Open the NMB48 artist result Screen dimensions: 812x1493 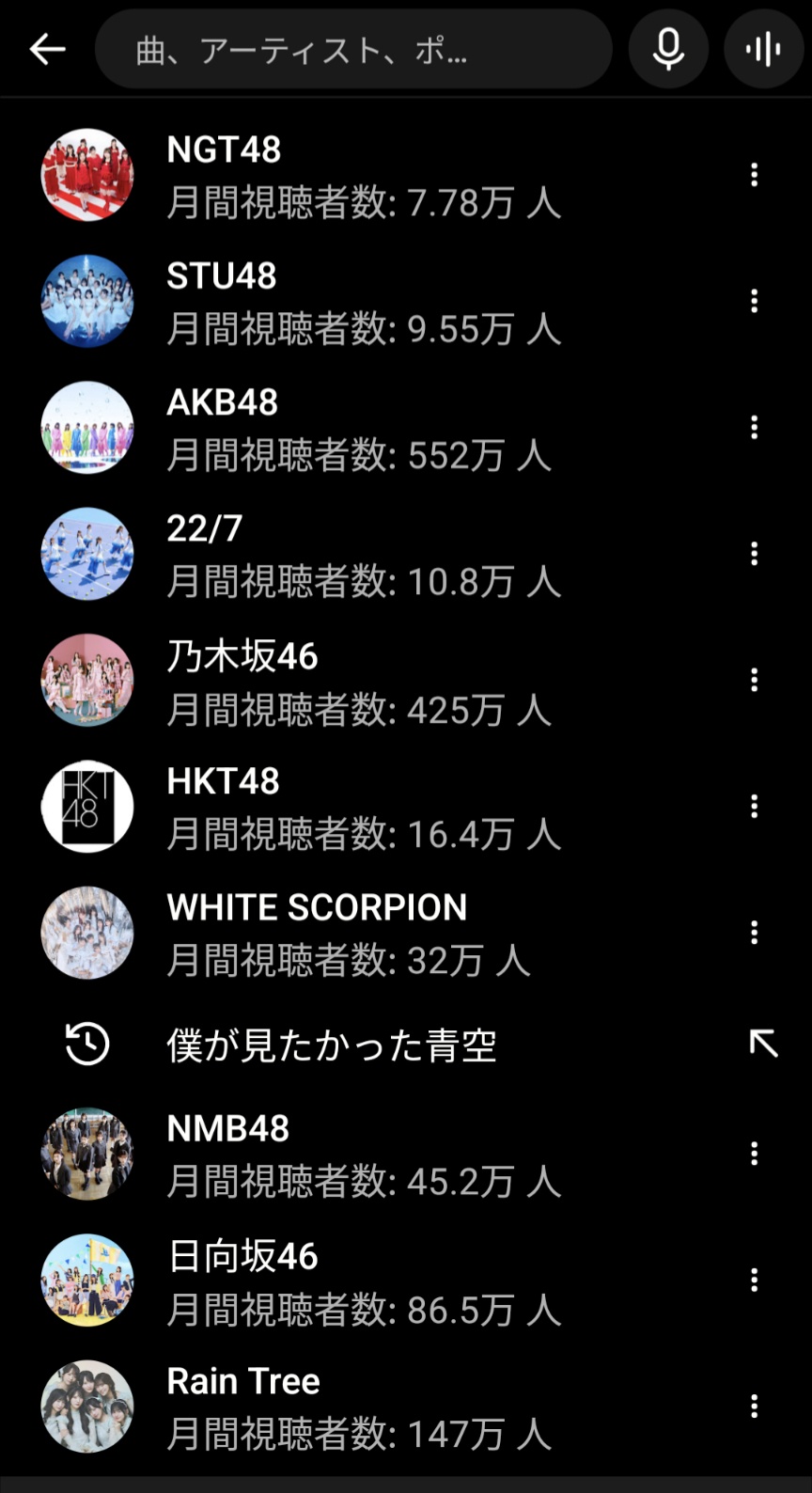pyautogui.click(x=363, y=1155)
